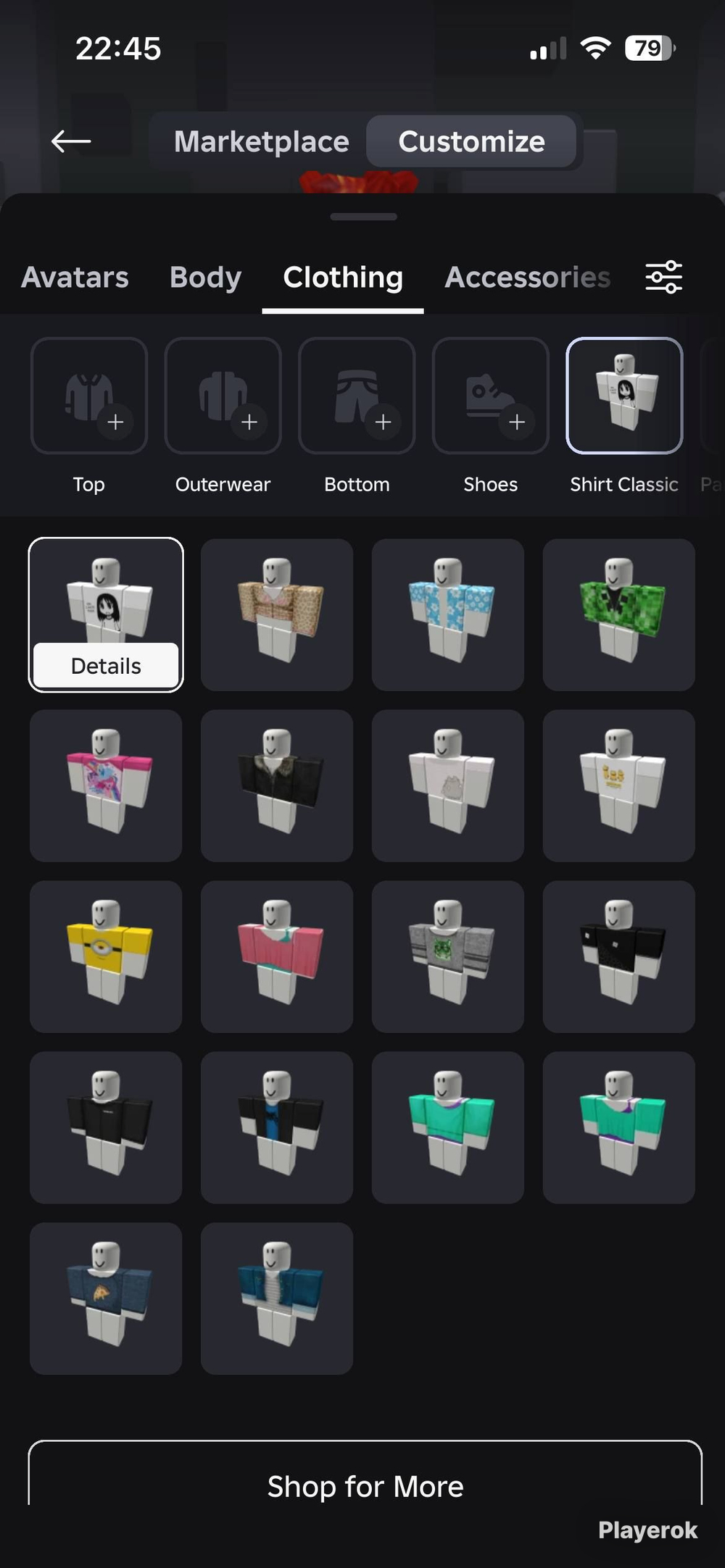
Task: Switch to the Marketplace segment
Action: click(261, 141)
